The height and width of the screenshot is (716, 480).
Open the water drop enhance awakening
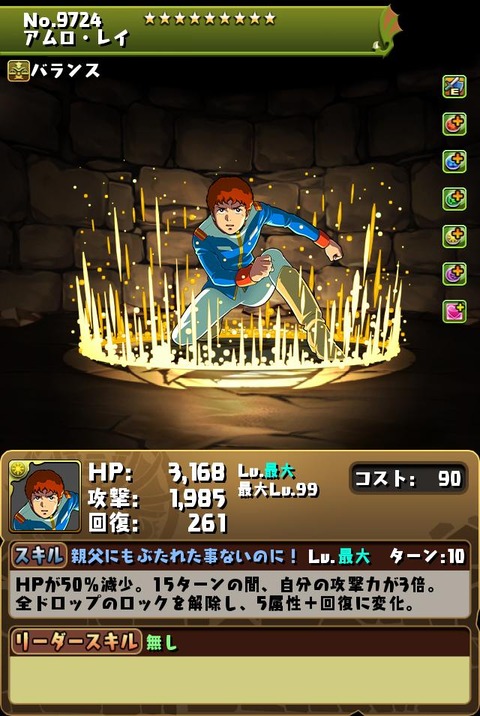454,162
